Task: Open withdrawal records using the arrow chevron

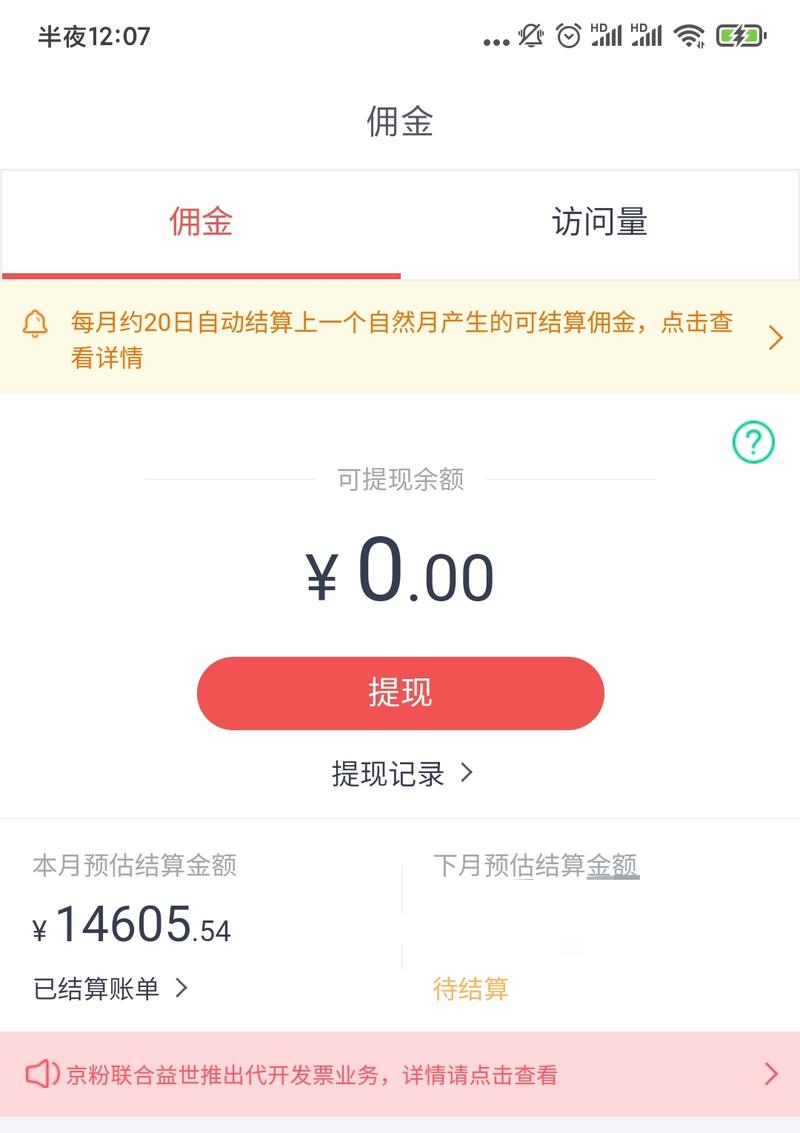Action: 466,773
